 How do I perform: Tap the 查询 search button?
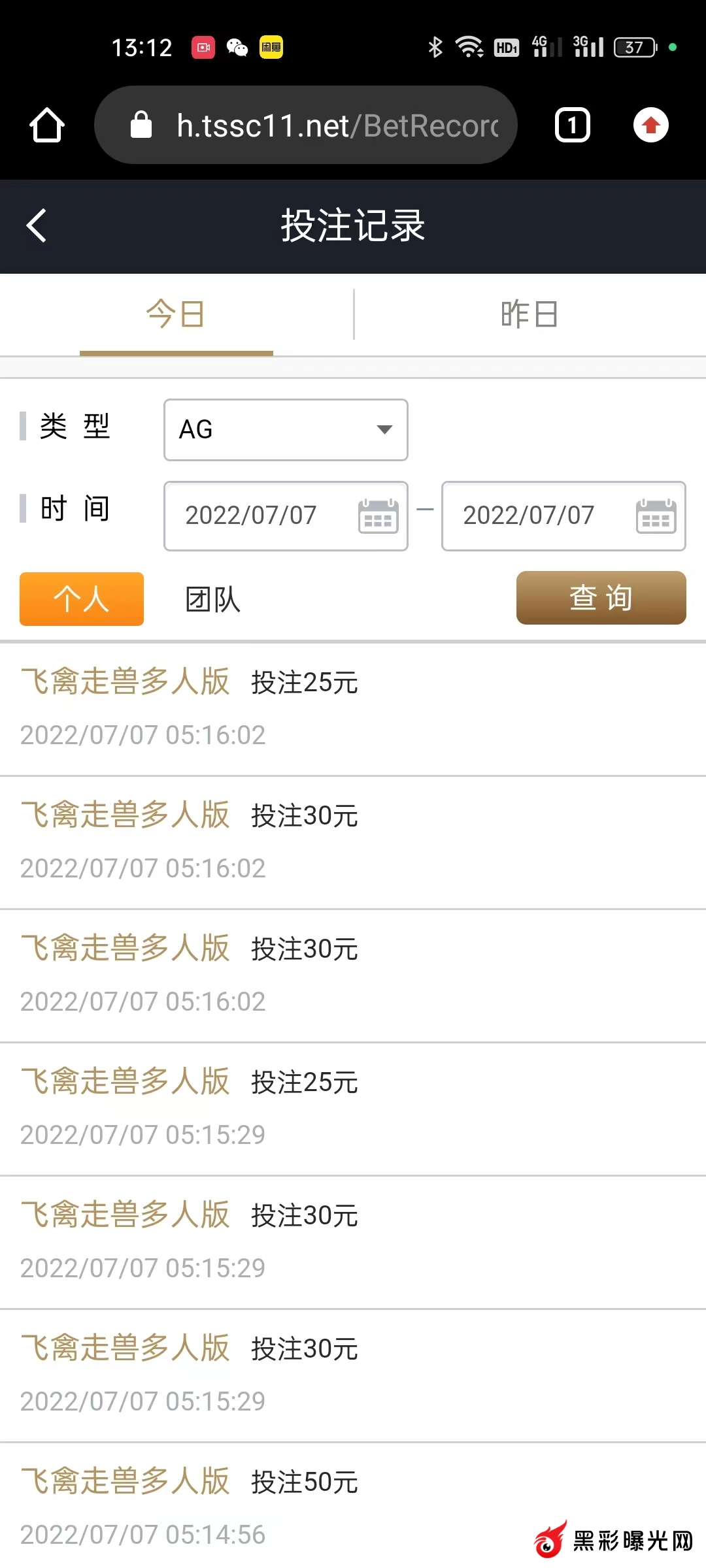point(601,598)
